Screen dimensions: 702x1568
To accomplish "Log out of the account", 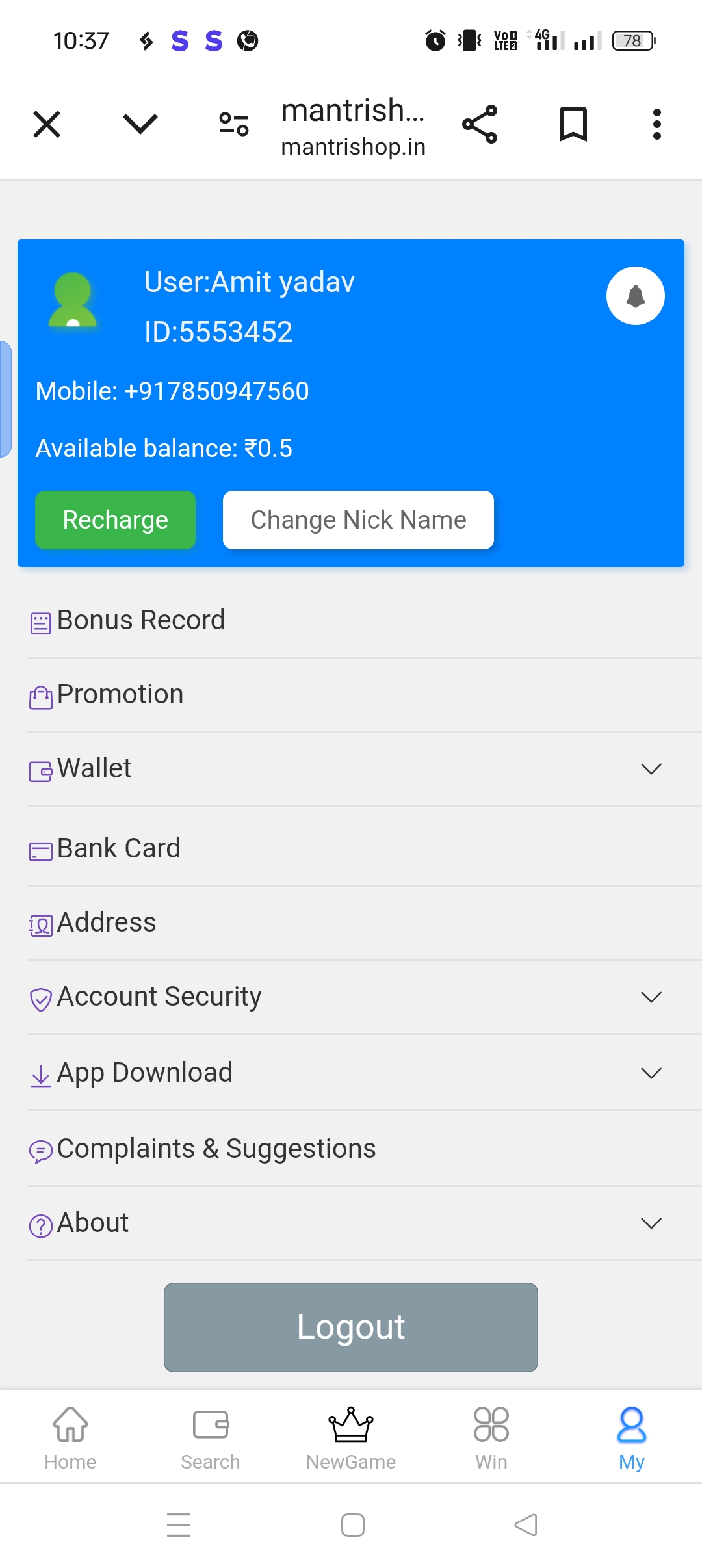I will 351,1327.
